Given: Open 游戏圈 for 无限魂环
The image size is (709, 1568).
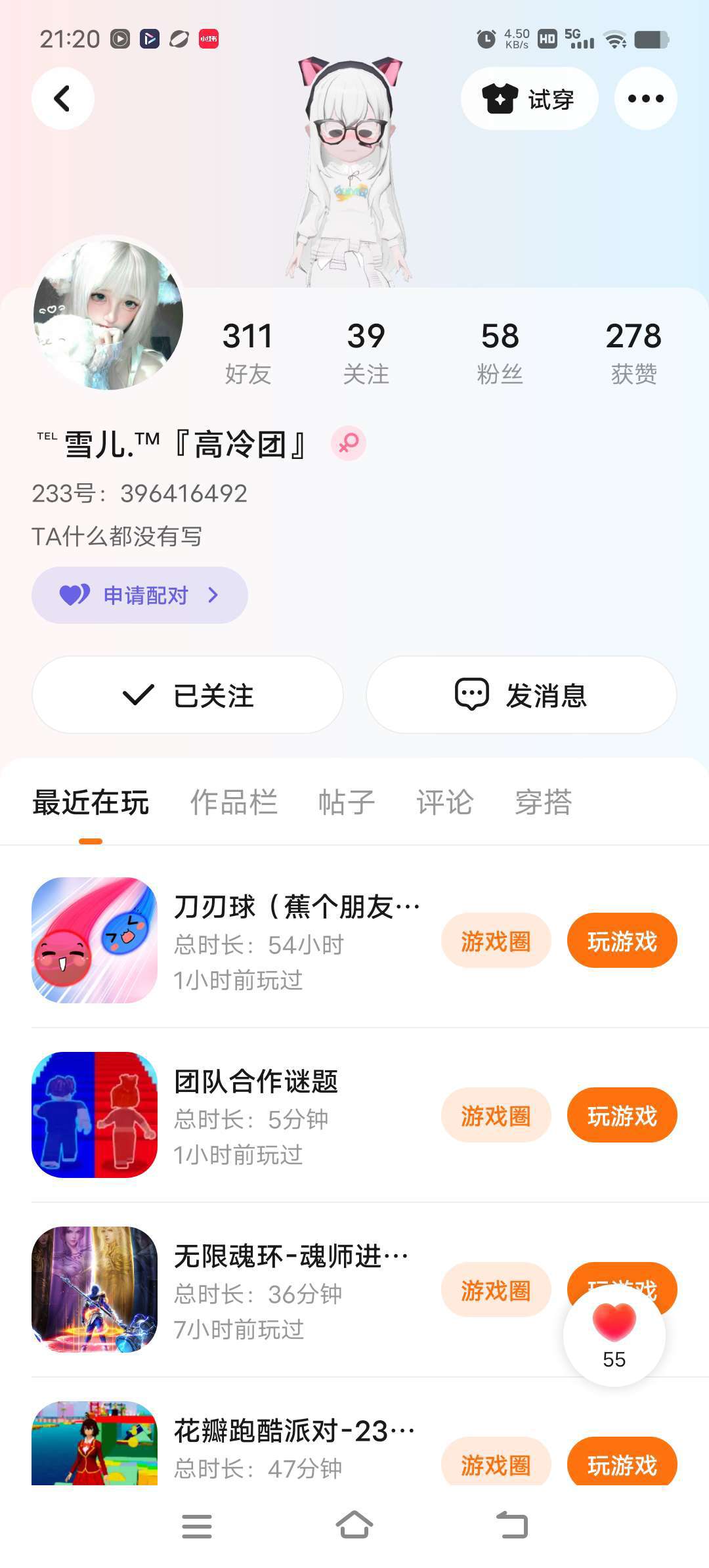Looking at the screenshot, I should [496, 1290].
